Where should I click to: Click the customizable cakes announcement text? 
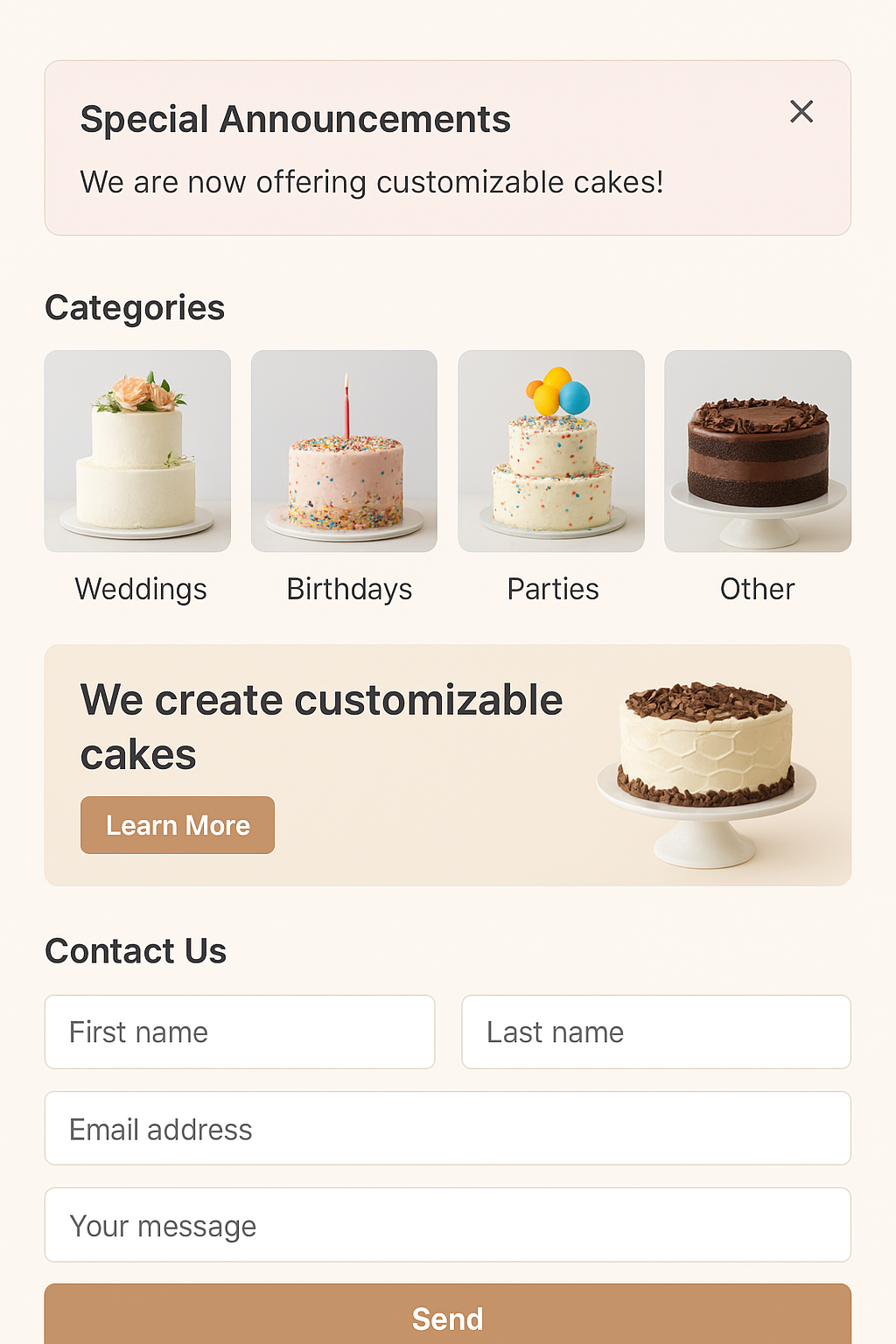click(372, 182)
